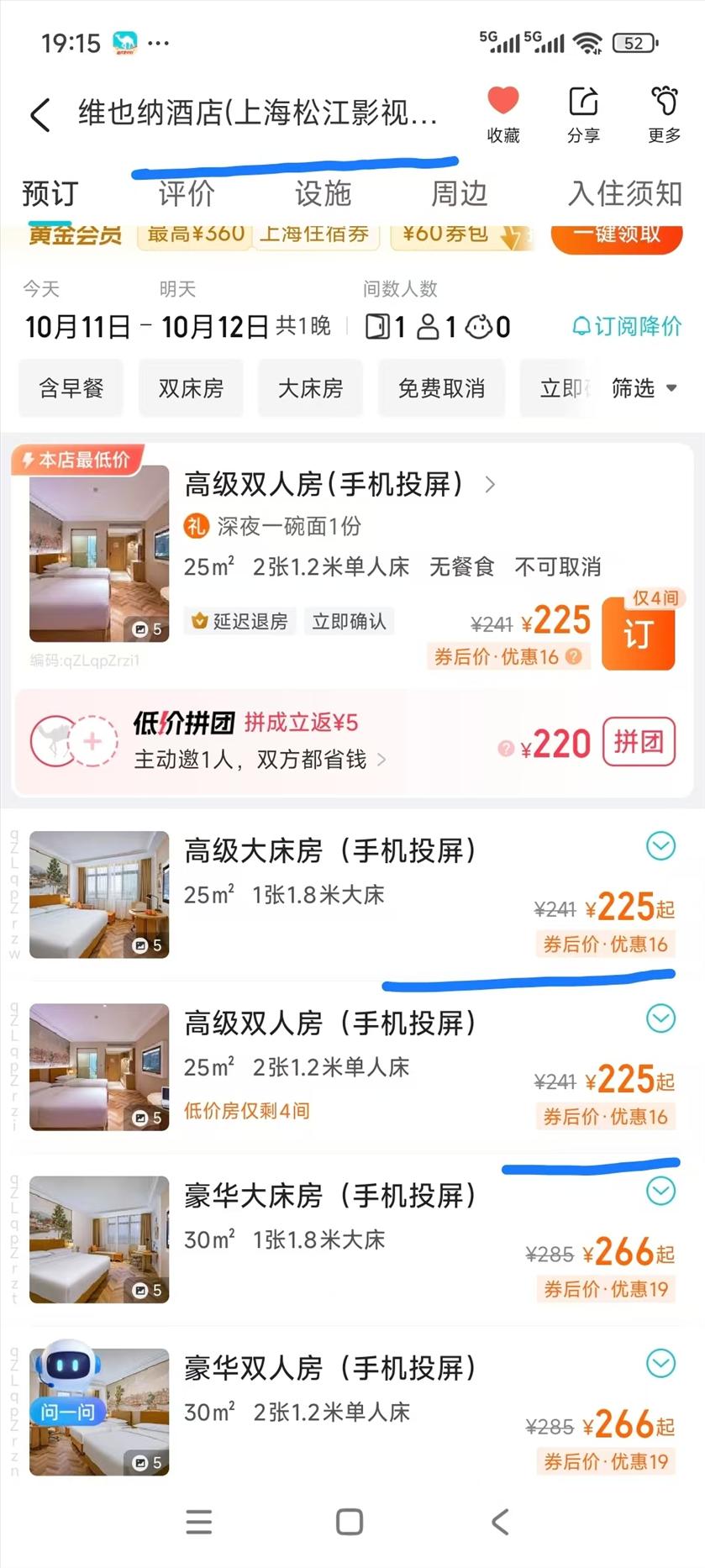Open the 入住须知 tab
Screen dimensions: 705x1568
(624, 193)
